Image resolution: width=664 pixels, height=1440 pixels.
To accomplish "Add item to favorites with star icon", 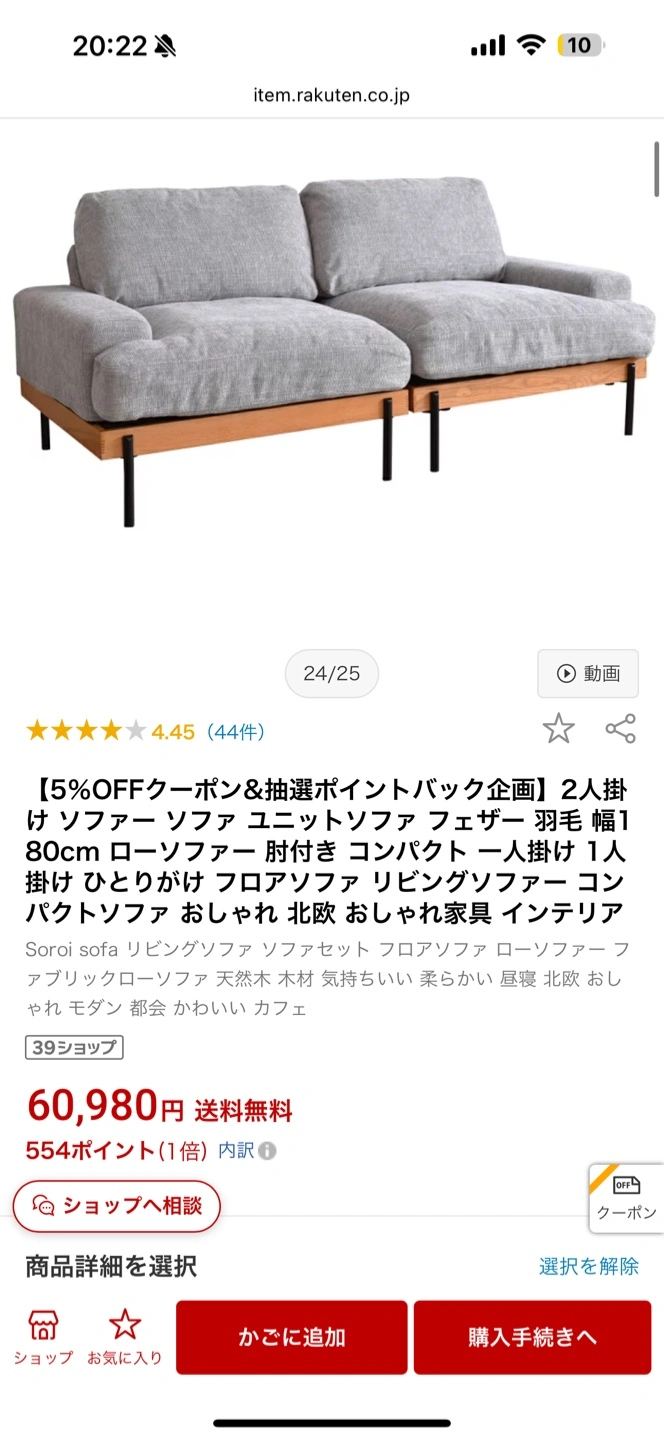I will coord(558,729).
